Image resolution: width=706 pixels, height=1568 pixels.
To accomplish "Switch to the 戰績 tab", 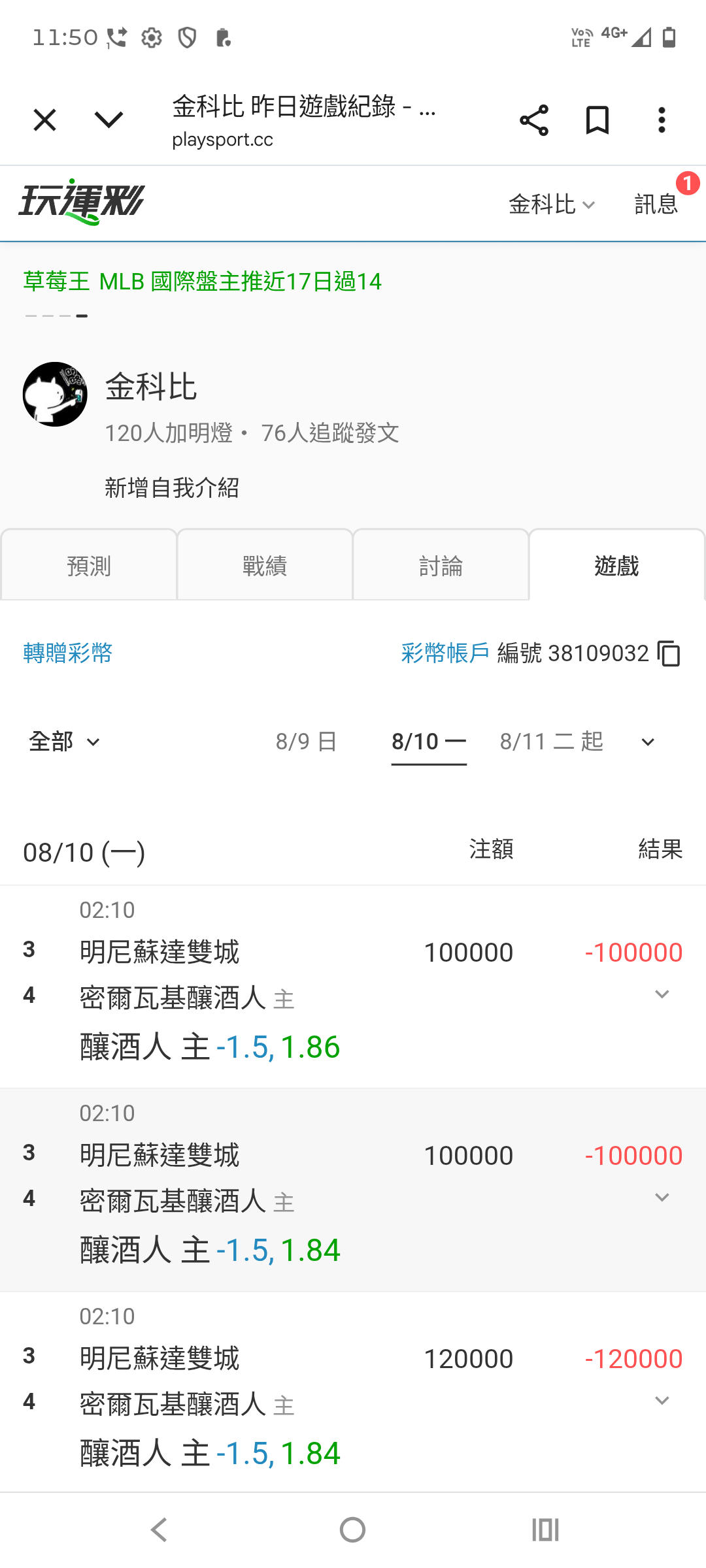I will (265, 565).
